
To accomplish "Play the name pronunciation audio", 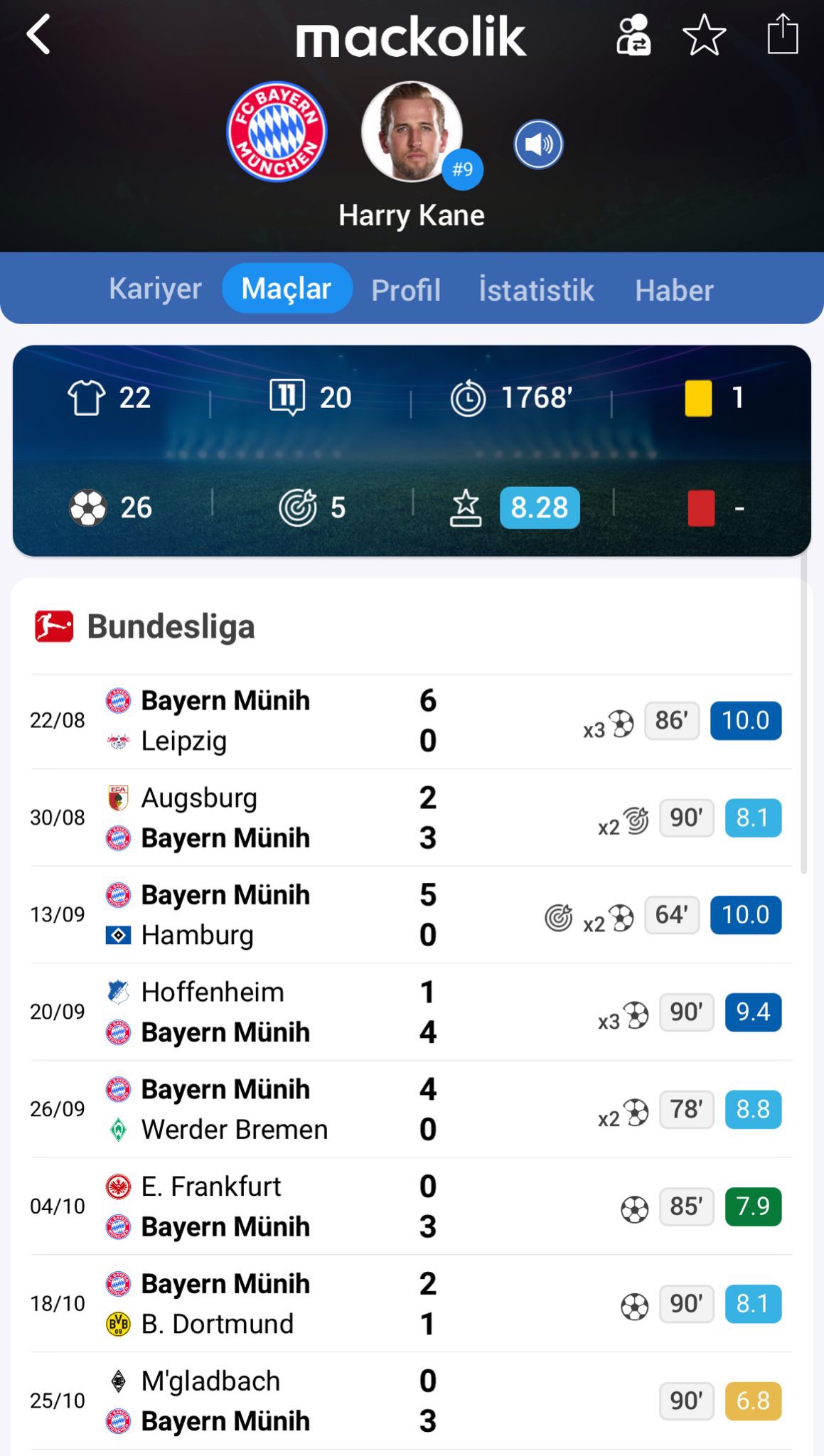I will pos(538,144).
